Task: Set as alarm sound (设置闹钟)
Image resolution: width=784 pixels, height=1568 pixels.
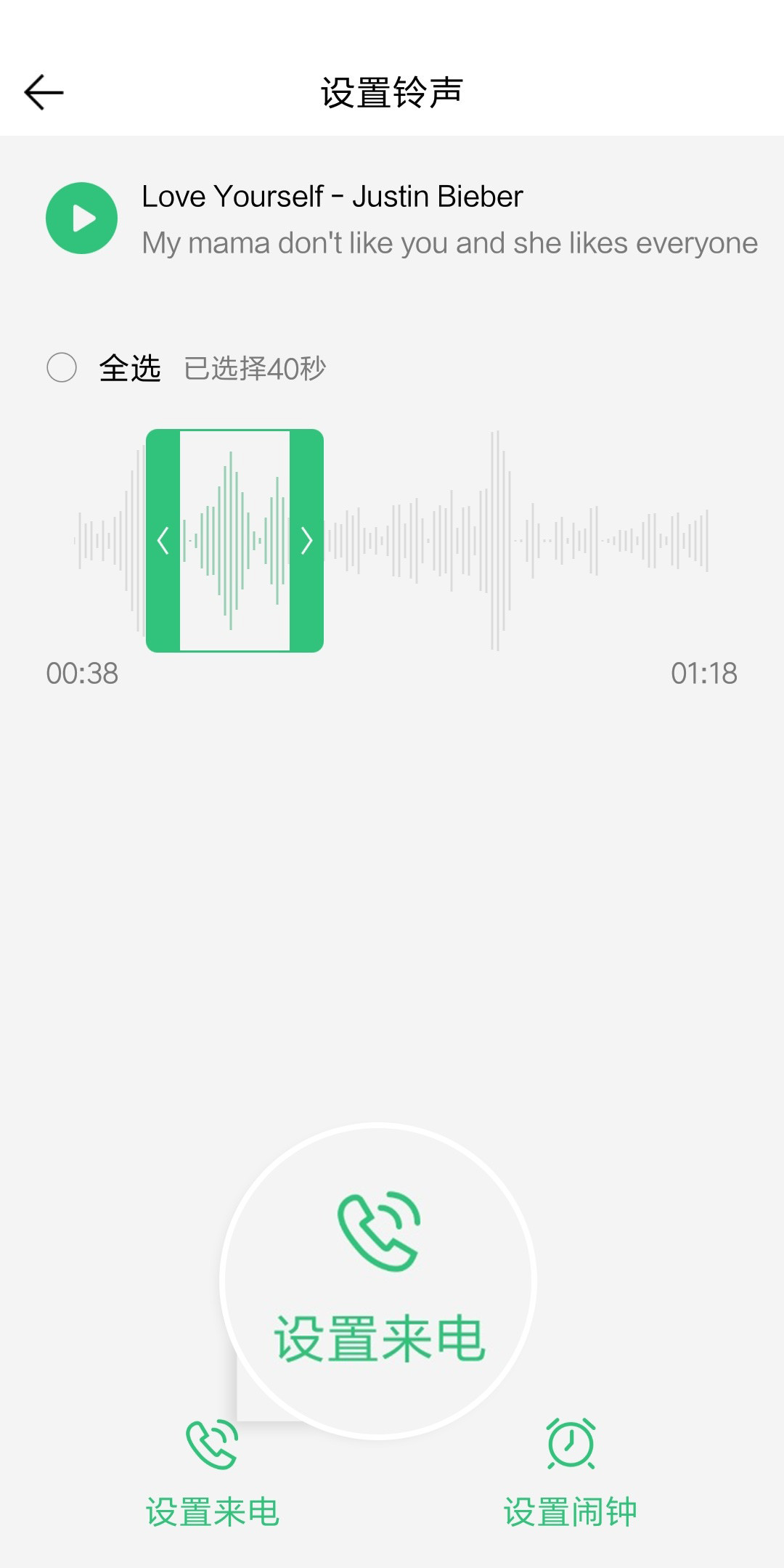Action: click(571, 1474)
